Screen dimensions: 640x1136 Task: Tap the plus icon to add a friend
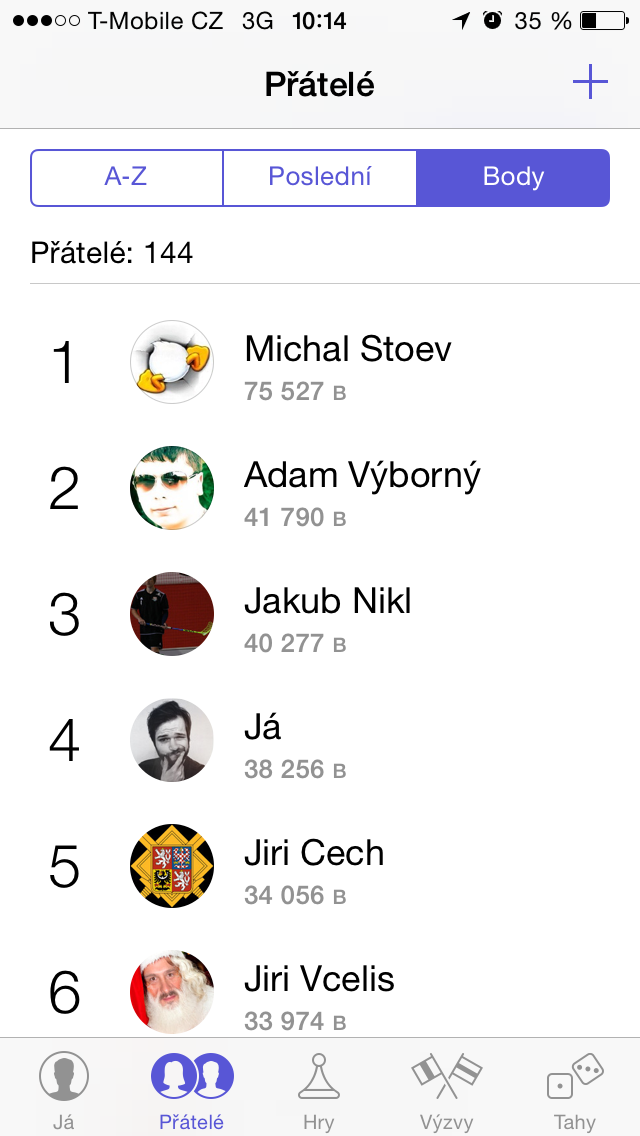(x=590, y=83)
